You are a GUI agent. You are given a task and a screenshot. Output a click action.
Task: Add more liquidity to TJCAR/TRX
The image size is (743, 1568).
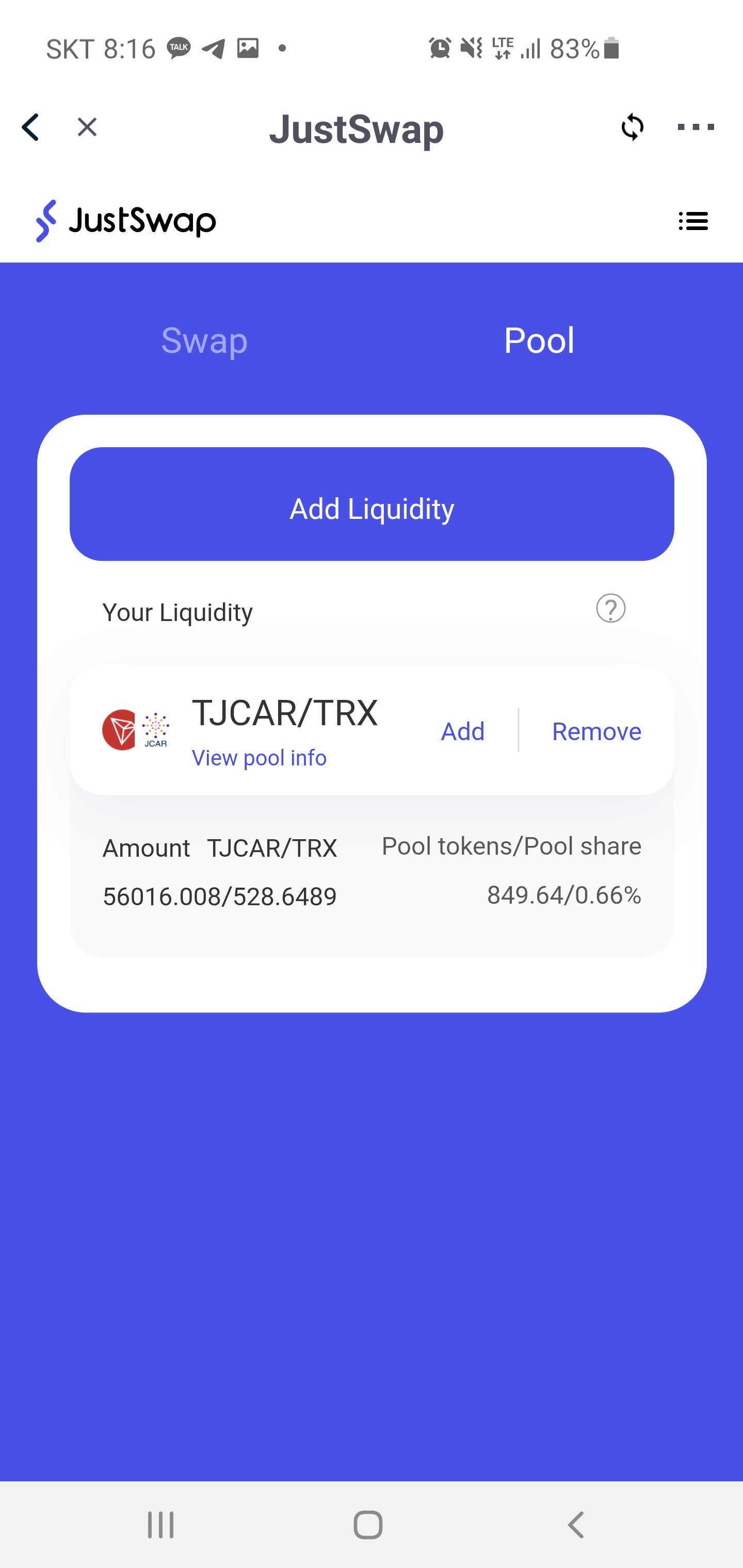(462, 732)
